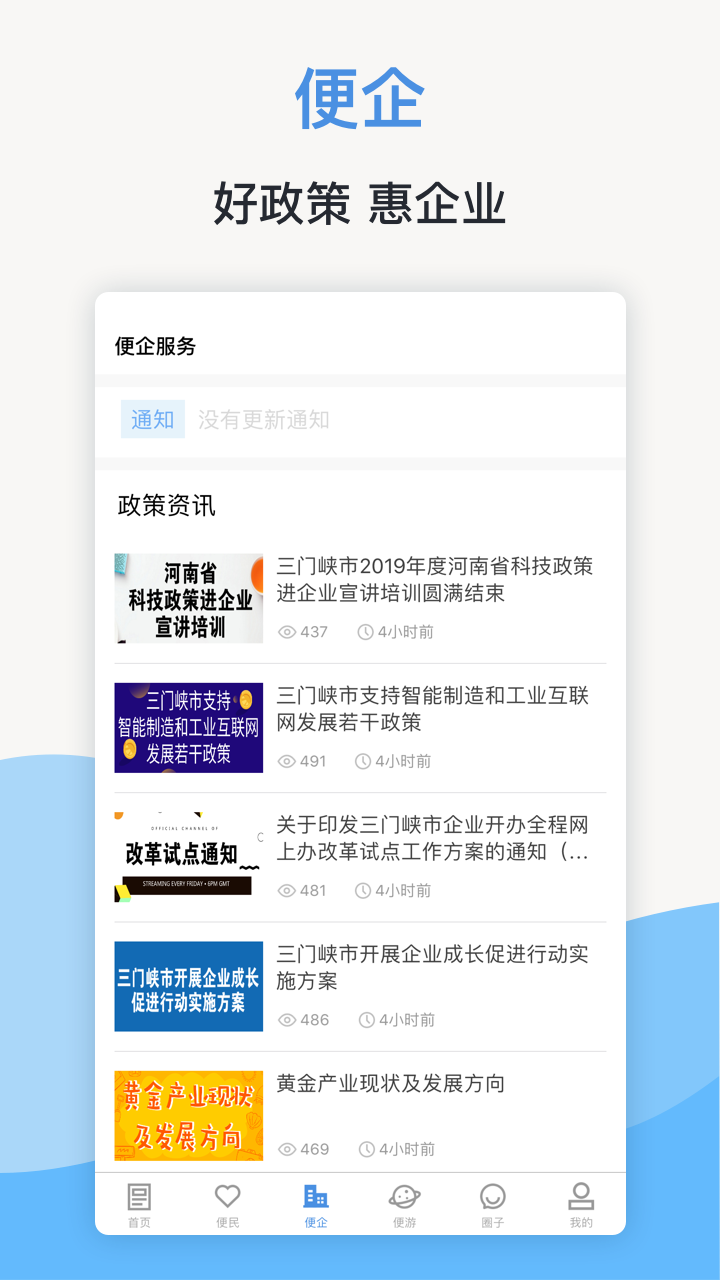Open the 我的 tab

click(x=581, y=1205)
